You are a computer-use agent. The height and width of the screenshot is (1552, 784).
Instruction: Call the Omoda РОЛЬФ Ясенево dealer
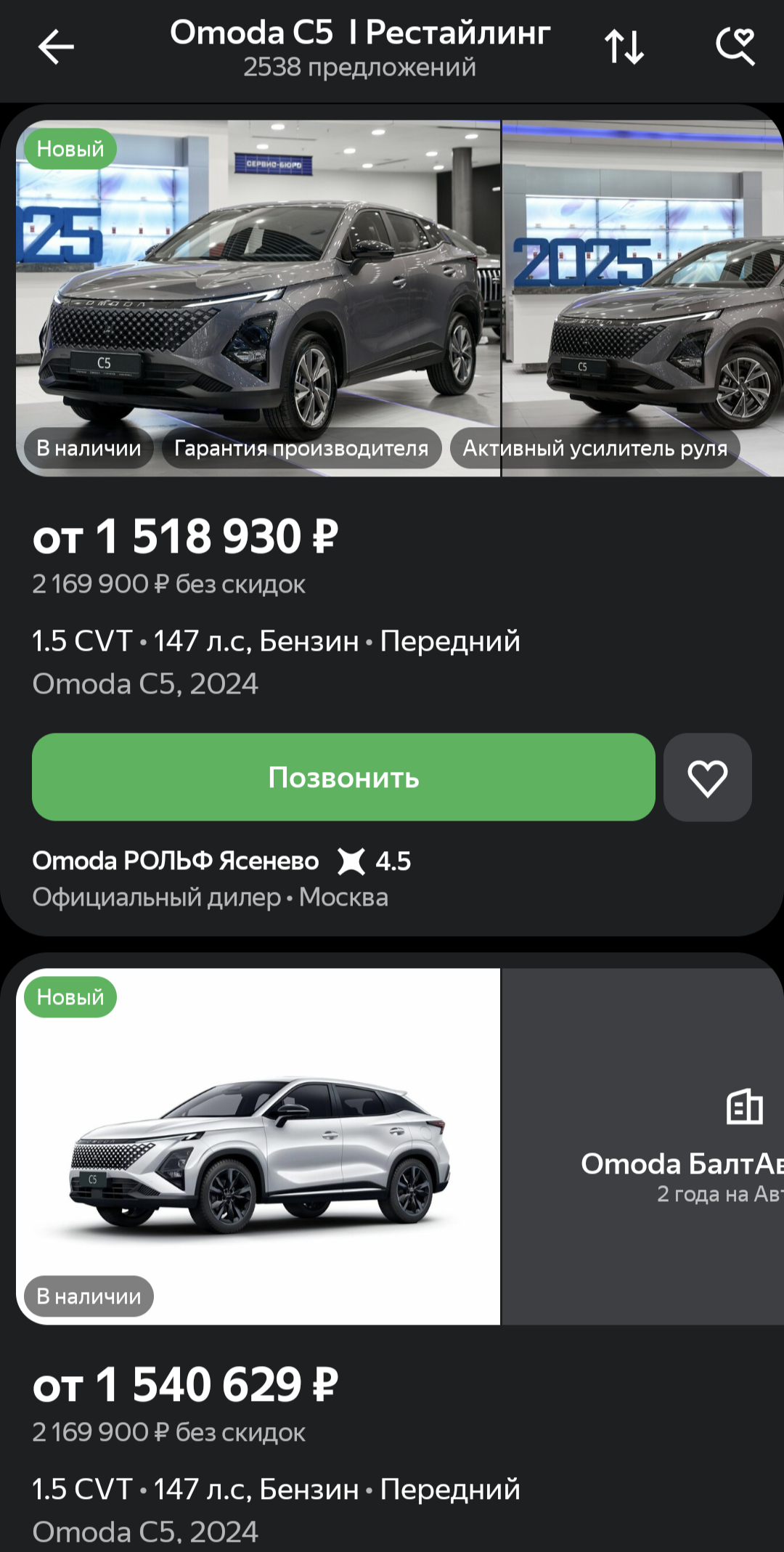[x=343, y=777]
